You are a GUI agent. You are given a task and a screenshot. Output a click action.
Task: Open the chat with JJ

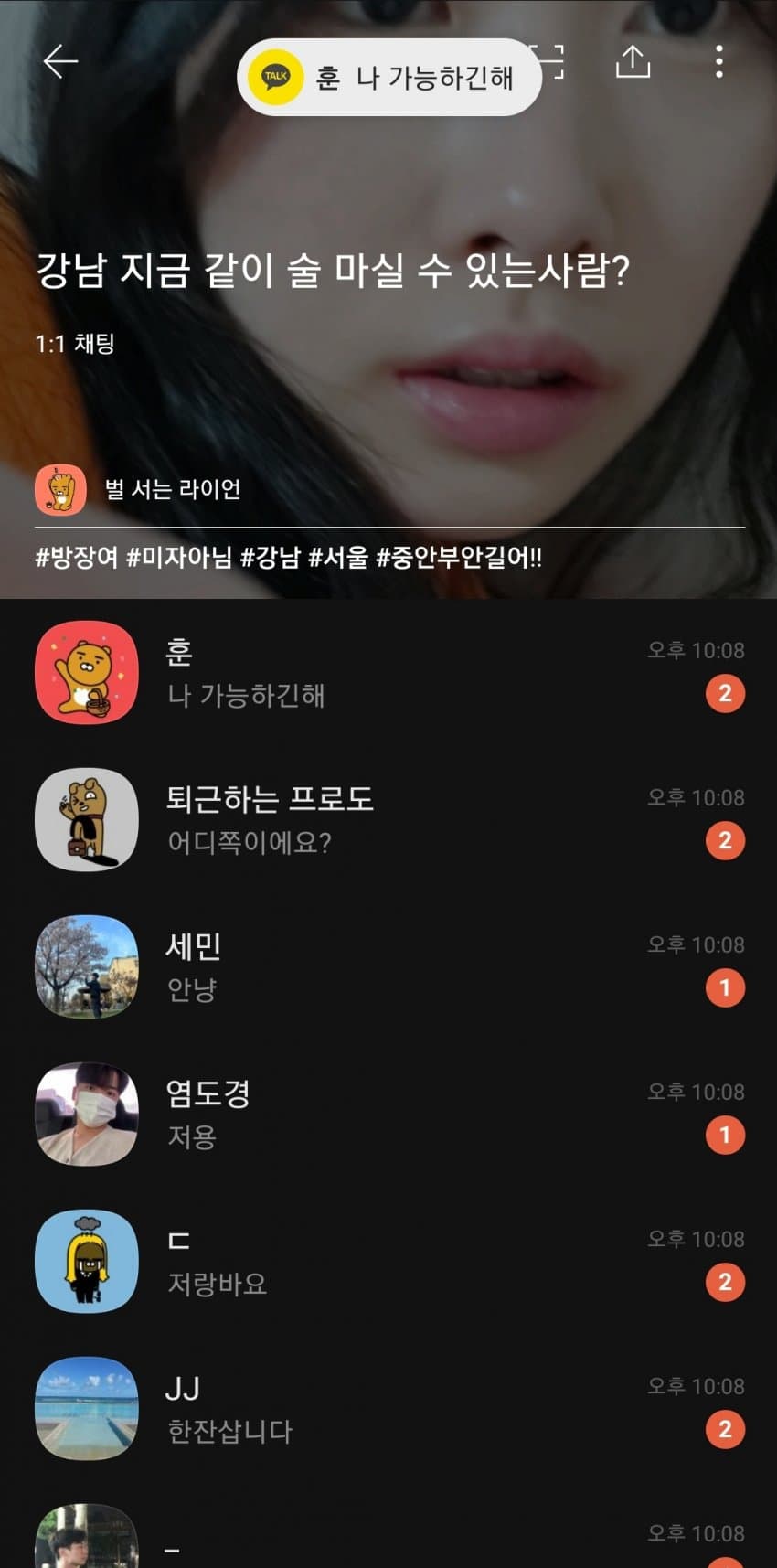coord(388,1408)
